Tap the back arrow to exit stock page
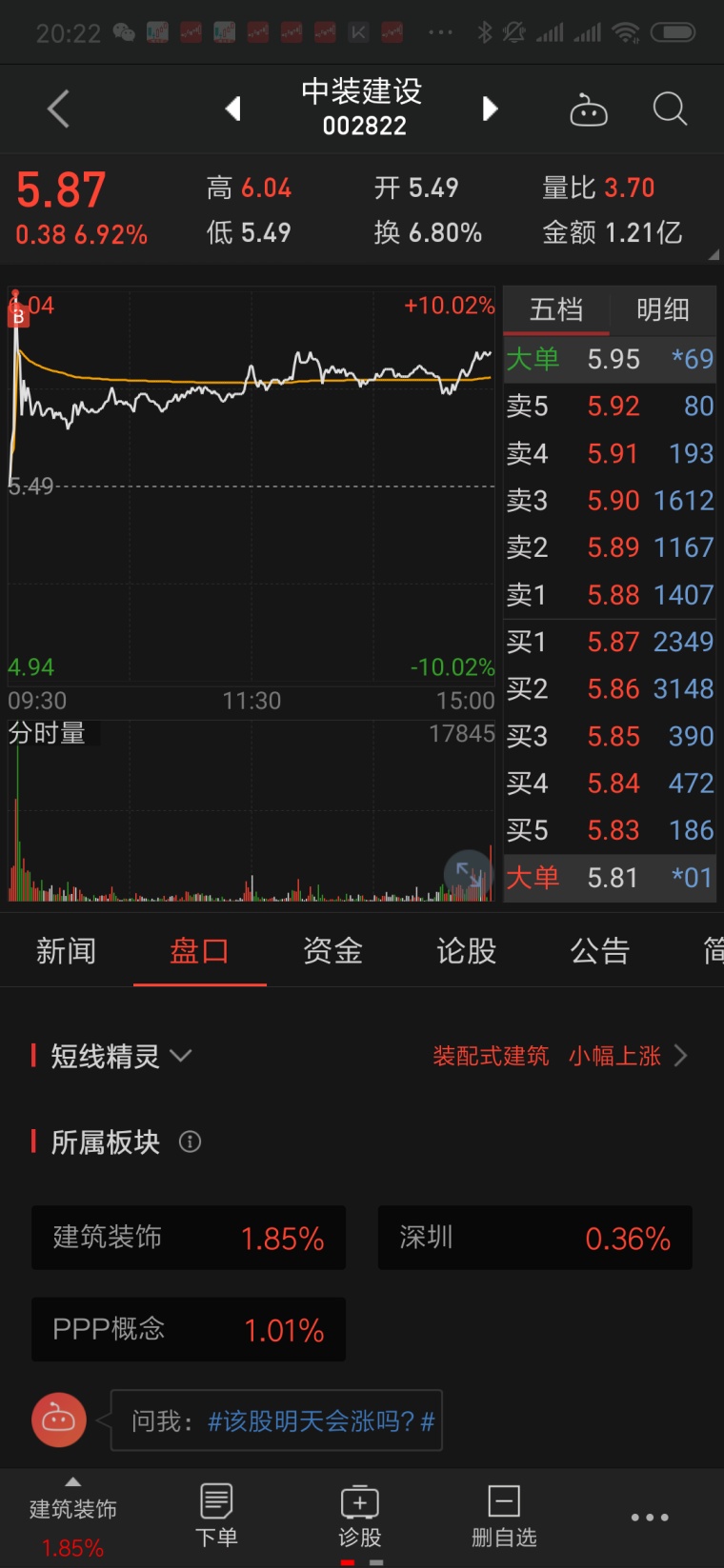Screen dimensions: 724x1568 point(57,109)
